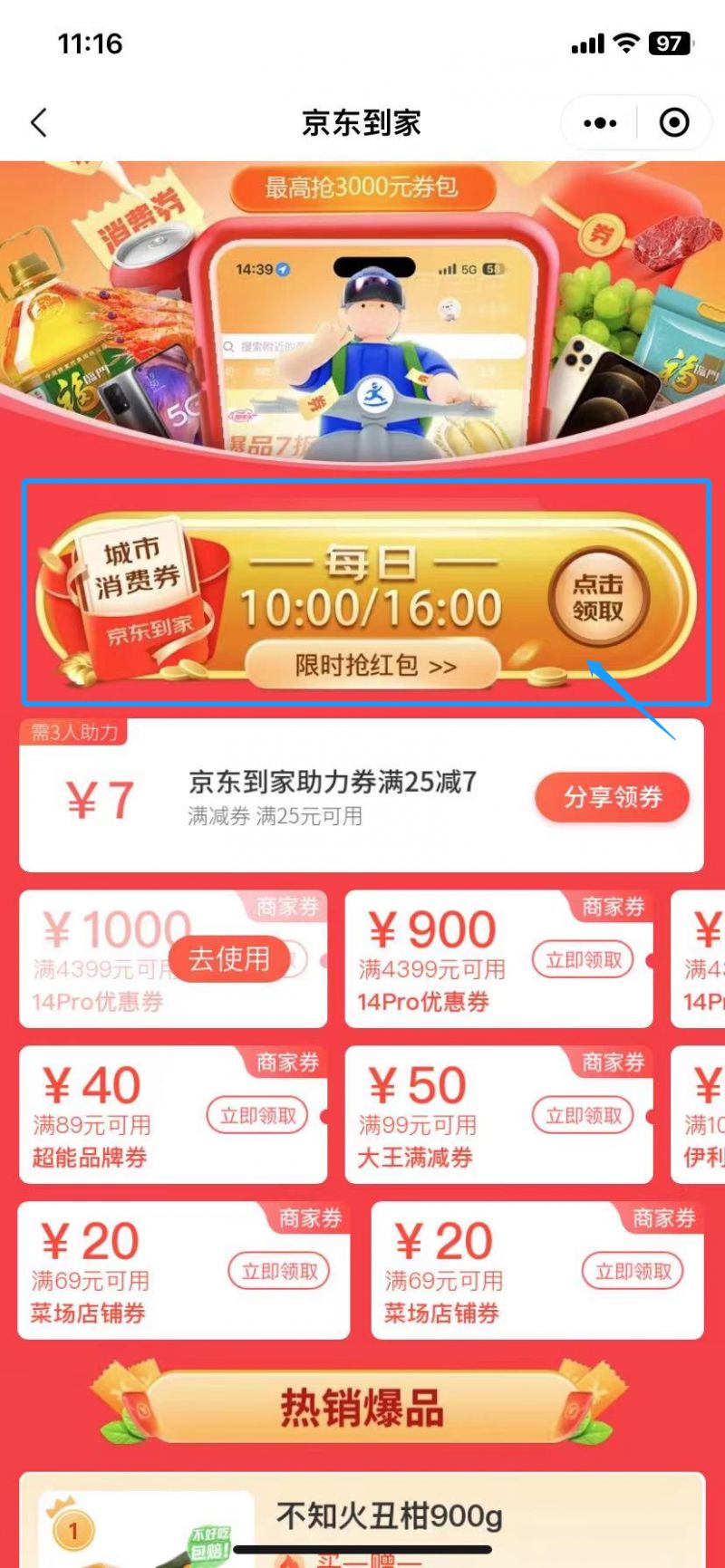The width and height of the screenshot is (725, 1568).
Task: Claim the first ¥20 菜场店铺券
Action: (279, 1272)
